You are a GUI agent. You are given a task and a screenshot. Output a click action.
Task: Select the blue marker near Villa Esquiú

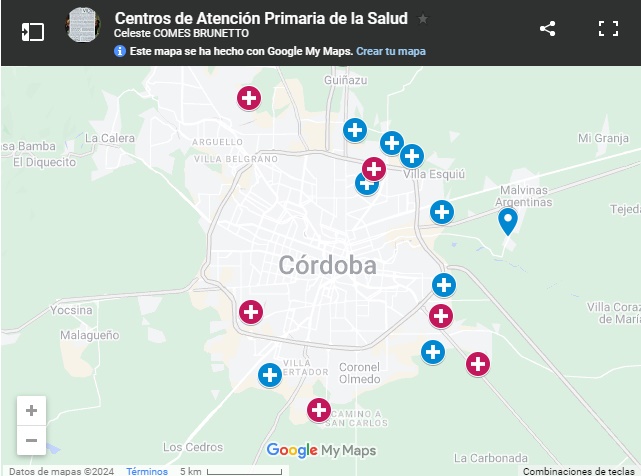tap(412, 156)
